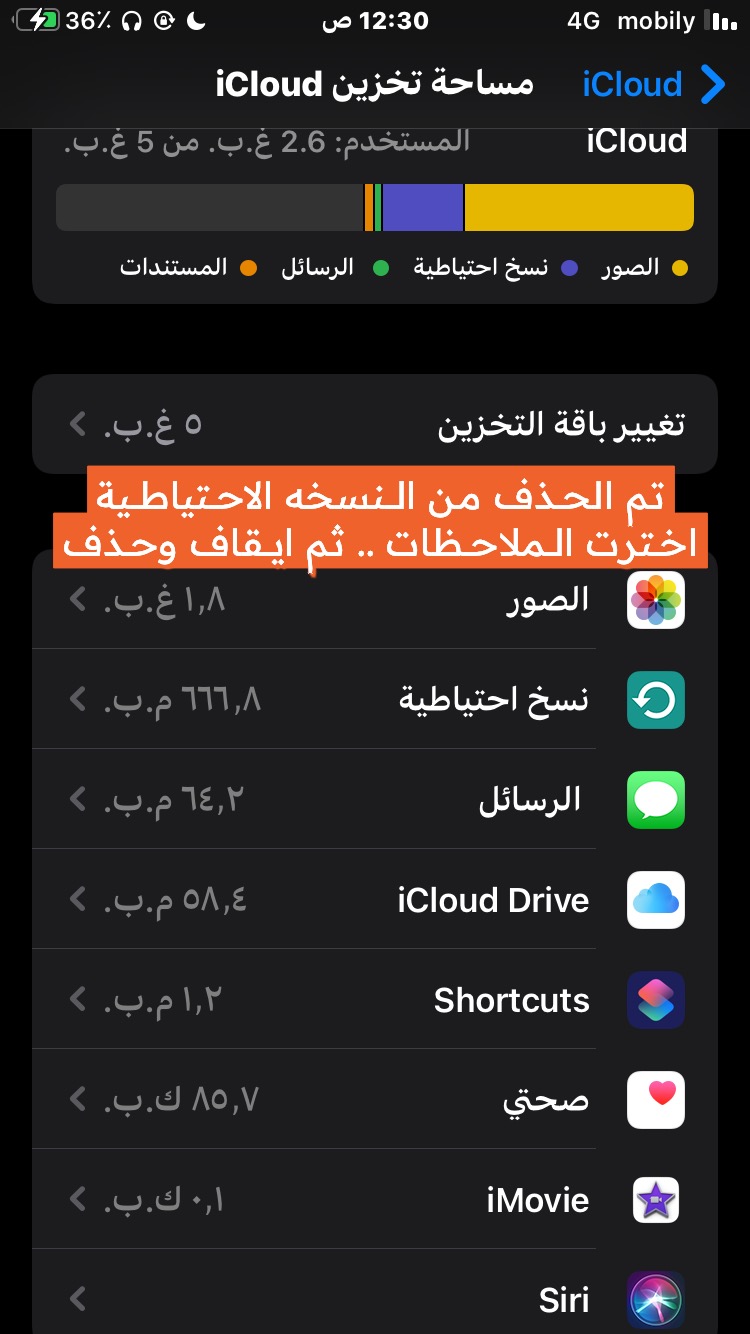Image resolution: width=750 pixels, height=1334 pixels.
Task: Open iCloud Drive storage details
Action: [x=375, y=900]
